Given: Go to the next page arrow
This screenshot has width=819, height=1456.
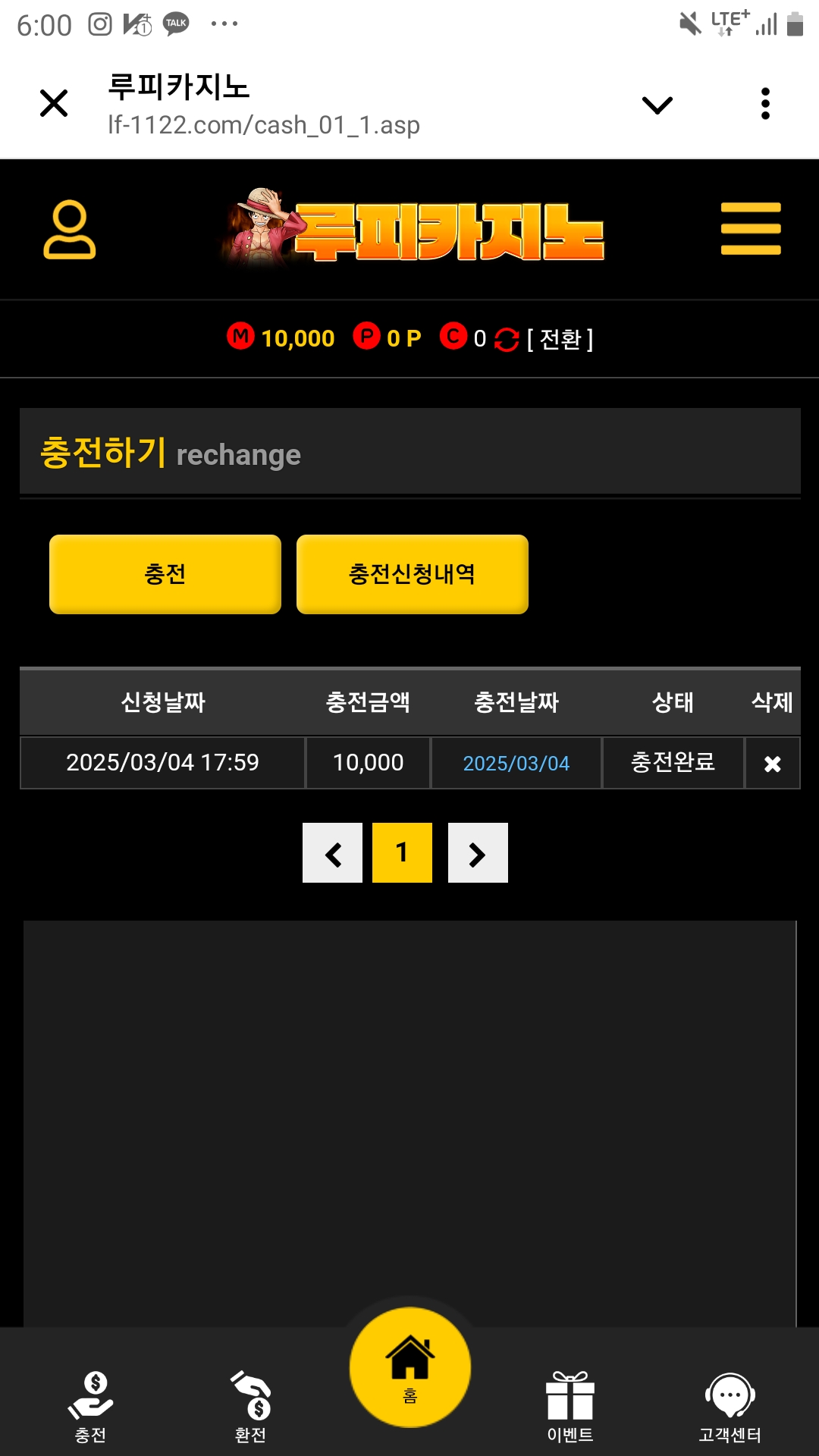Looking at the screenshot, I should click(478, 853).
